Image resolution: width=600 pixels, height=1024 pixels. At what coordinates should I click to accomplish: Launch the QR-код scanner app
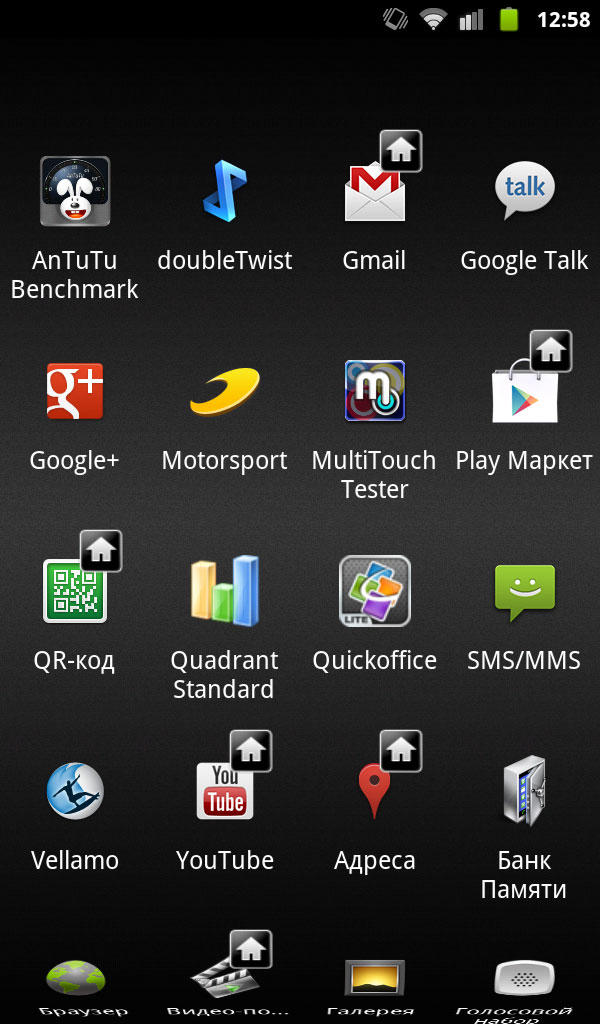click(x=75, y=591)
